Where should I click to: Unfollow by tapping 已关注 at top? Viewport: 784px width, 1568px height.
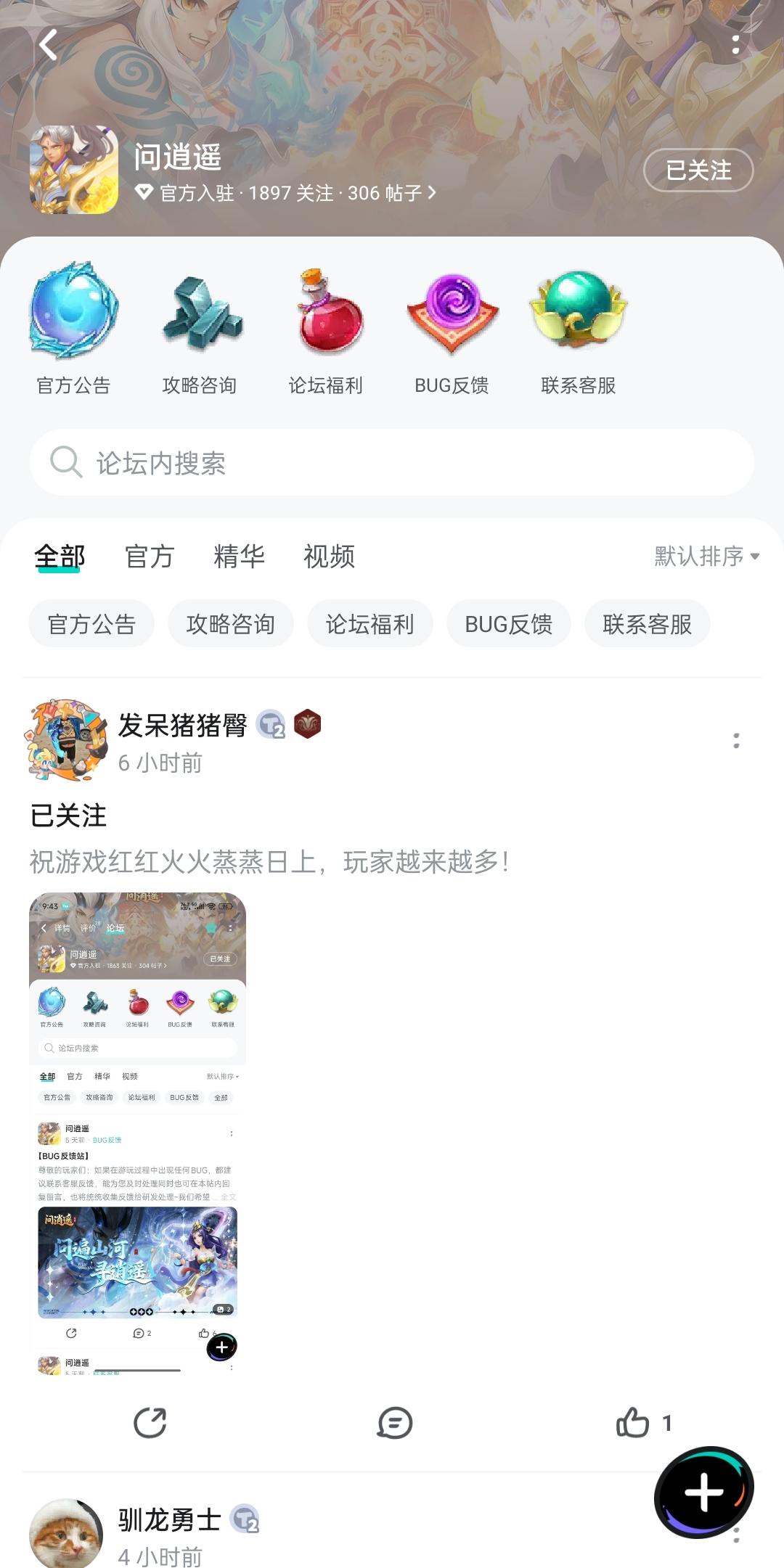tap(698, 171)
